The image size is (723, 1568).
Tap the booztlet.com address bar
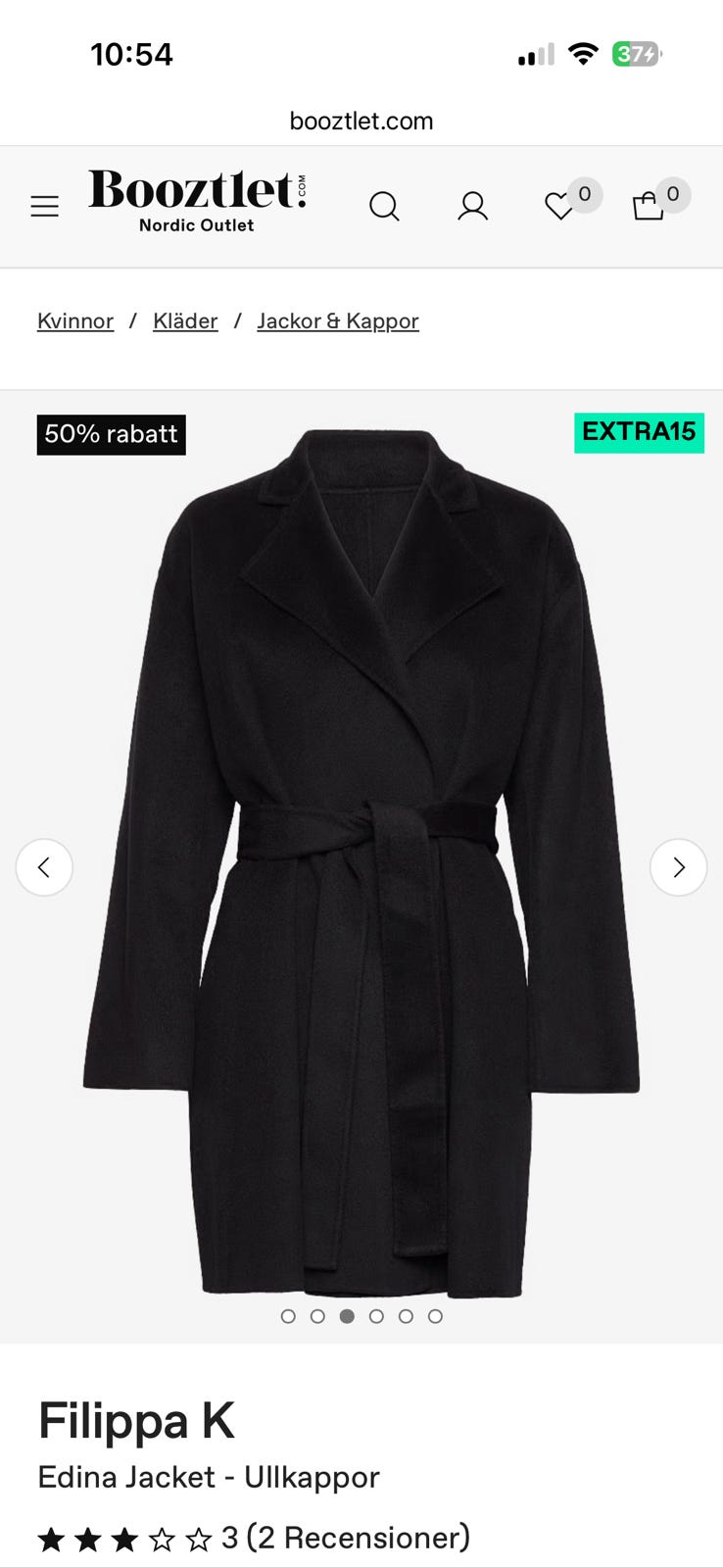(361, 122)
